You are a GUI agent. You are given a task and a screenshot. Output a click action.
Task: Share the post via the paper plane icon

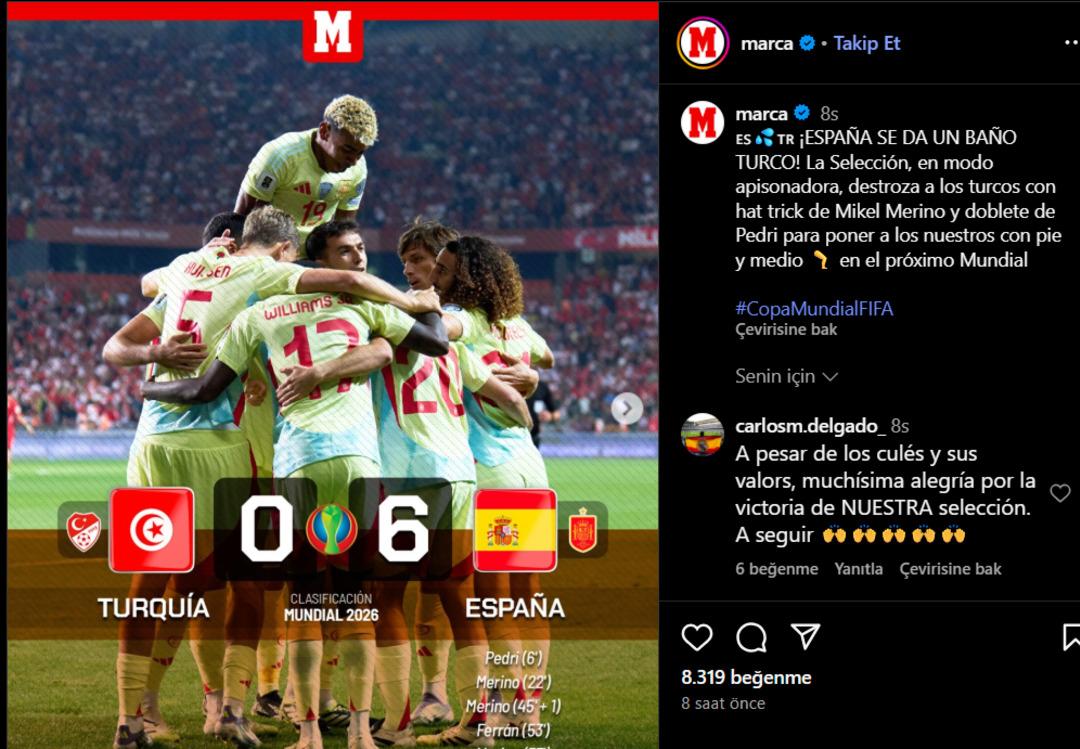click(x=805, y=637)
